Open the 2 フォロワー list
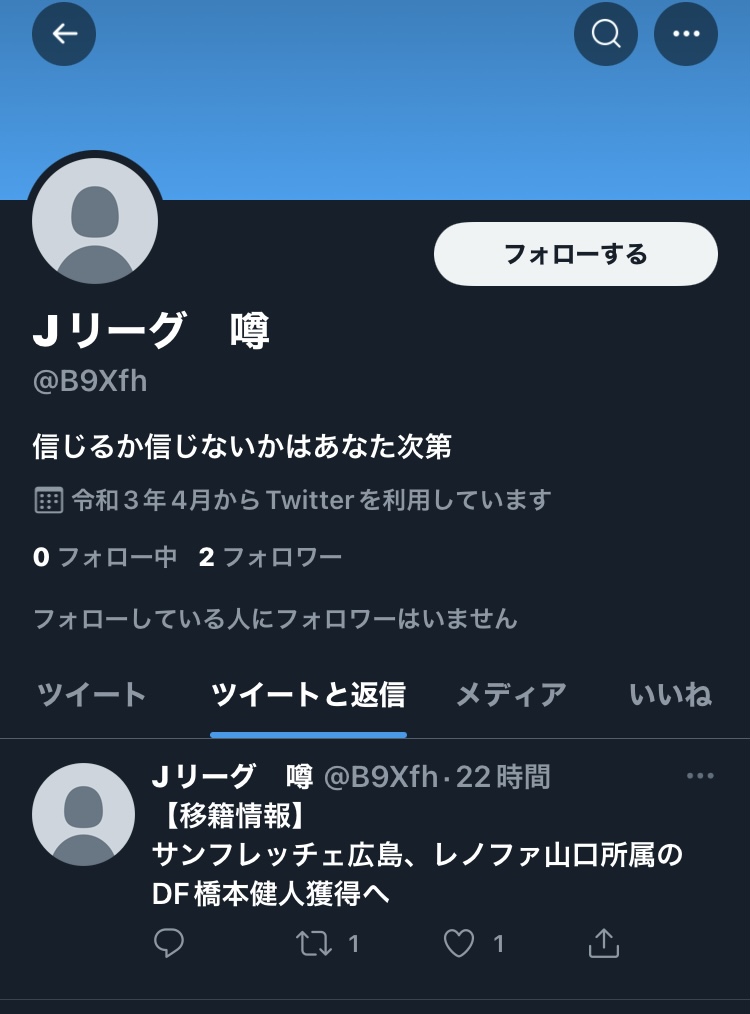This screenshot has width=750, height=1014. [x=270, y=557]
